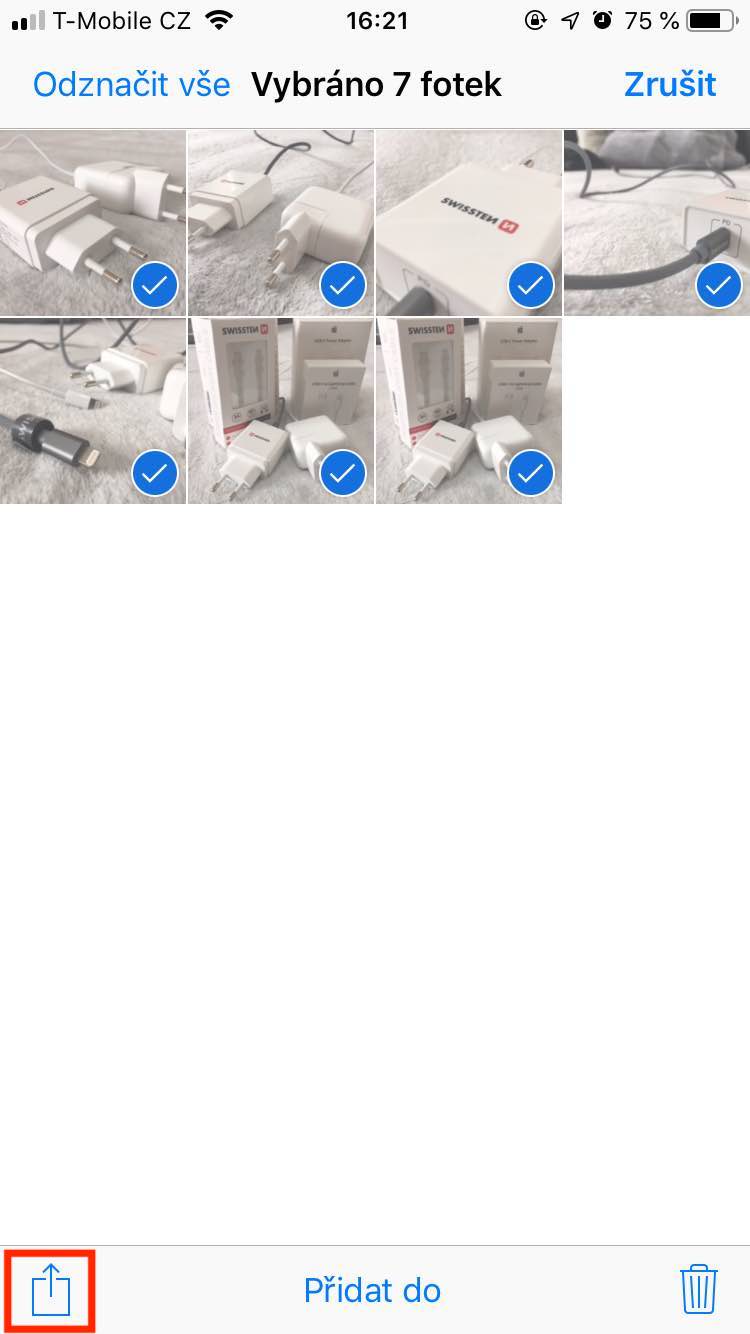750x1334 pixels.
Task: Deselect the close-up Swissten charger photo
Action: (468, 223)
